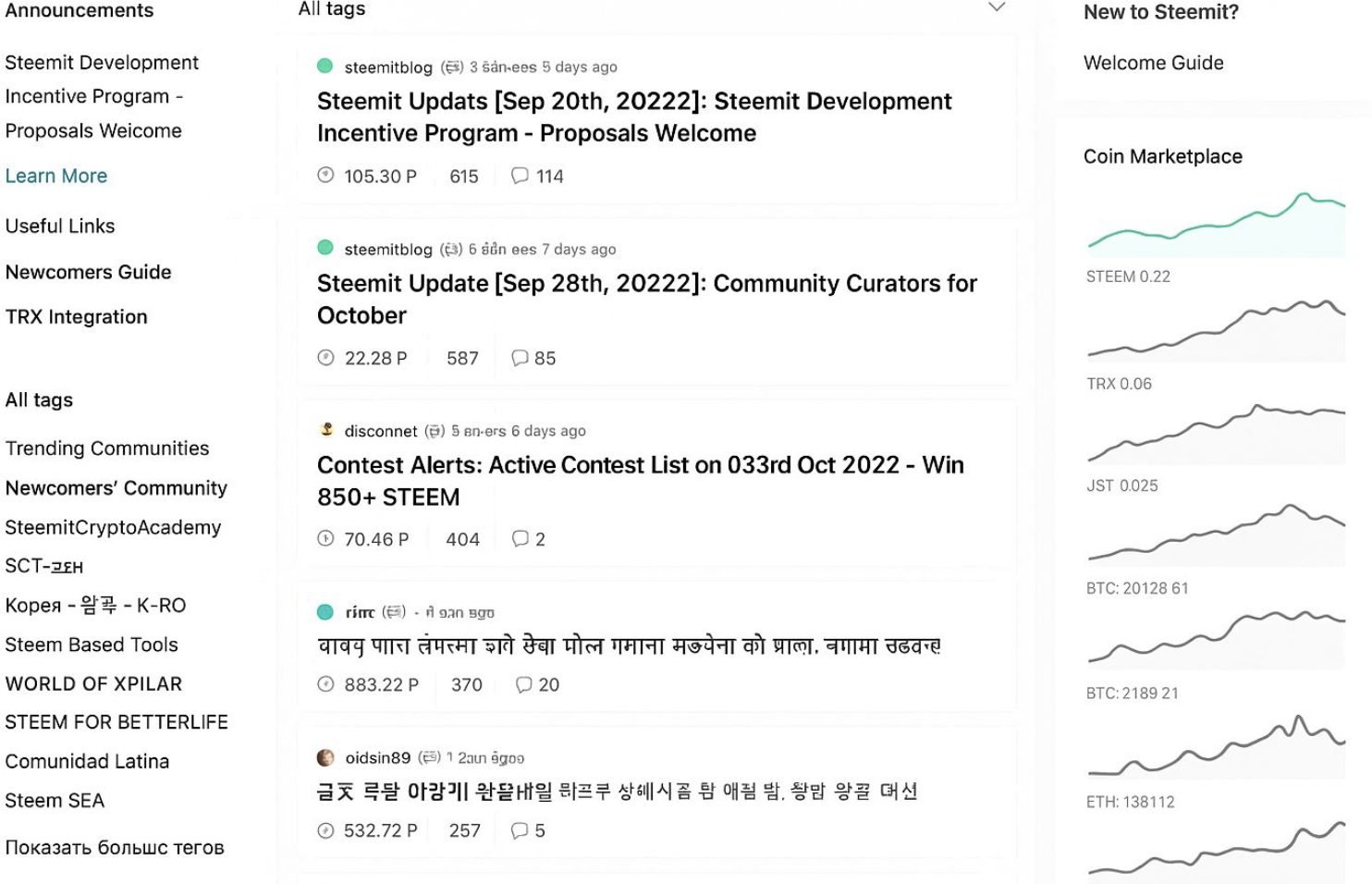Open the Learn More link
Image resolution: width=1372 pixels, height=884 pixels.
click(x=56, y=176)
